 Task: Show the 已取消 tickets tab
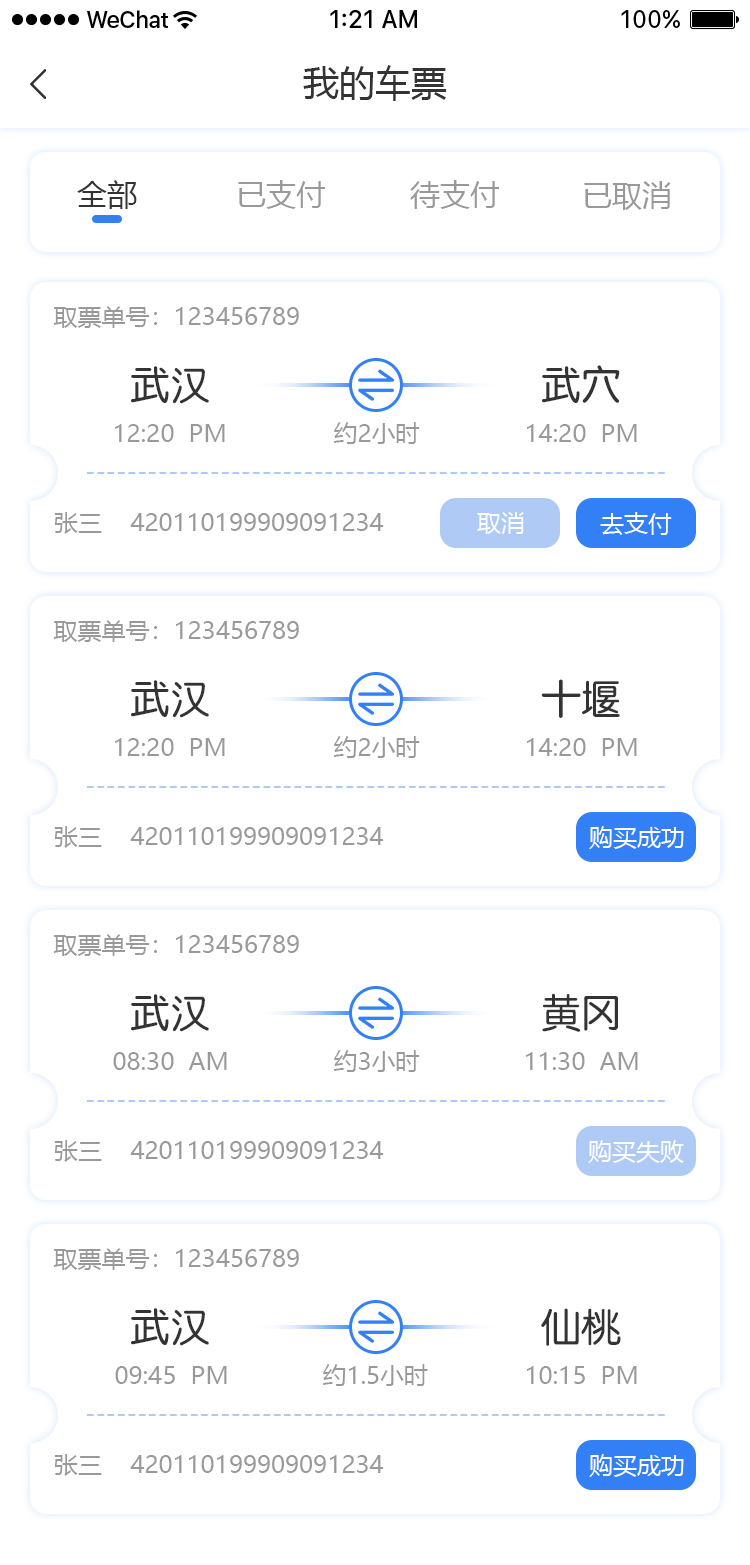coord(627,195)
